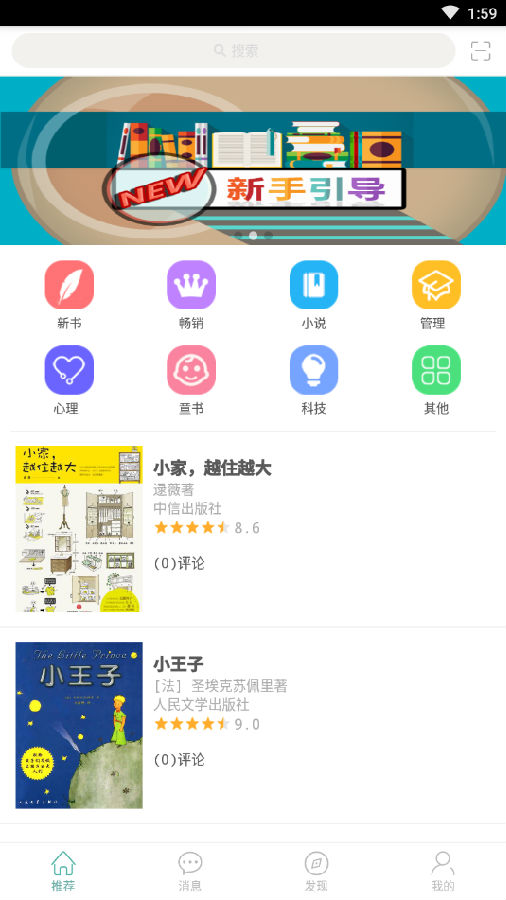Tap the 搜索 search box
Screen dimensions: 506x900
point(233,51)
